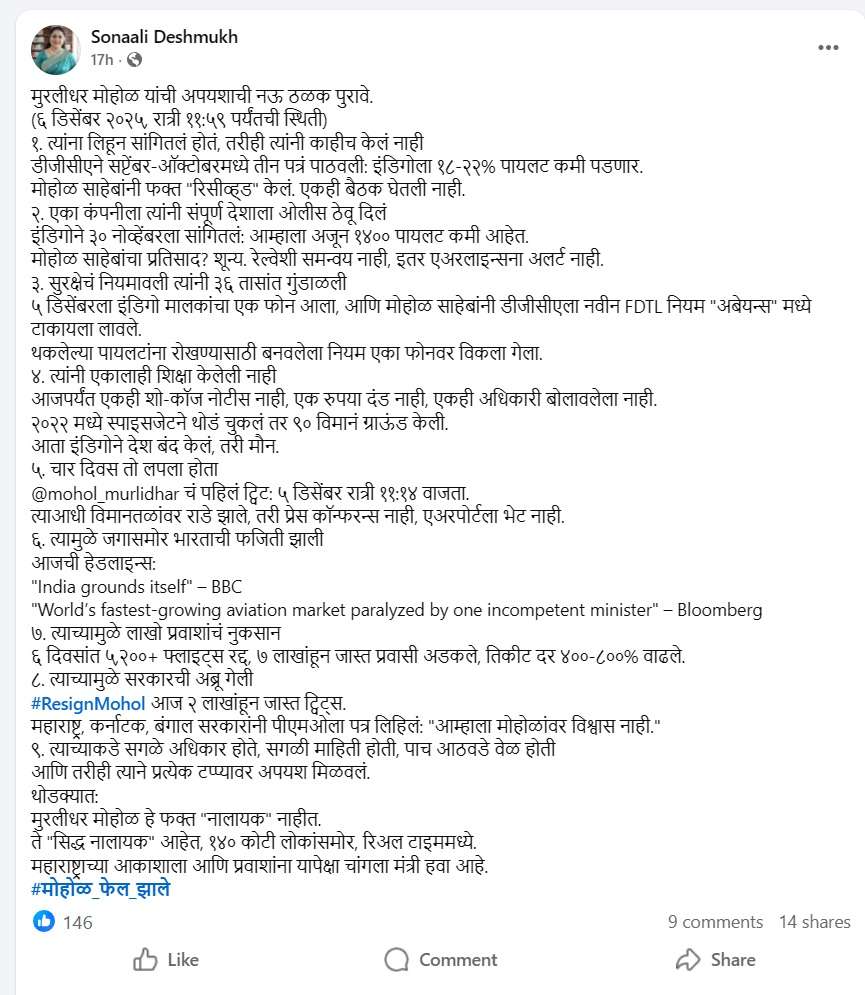Share this post

pyautogui.click(x=715, y=960)
